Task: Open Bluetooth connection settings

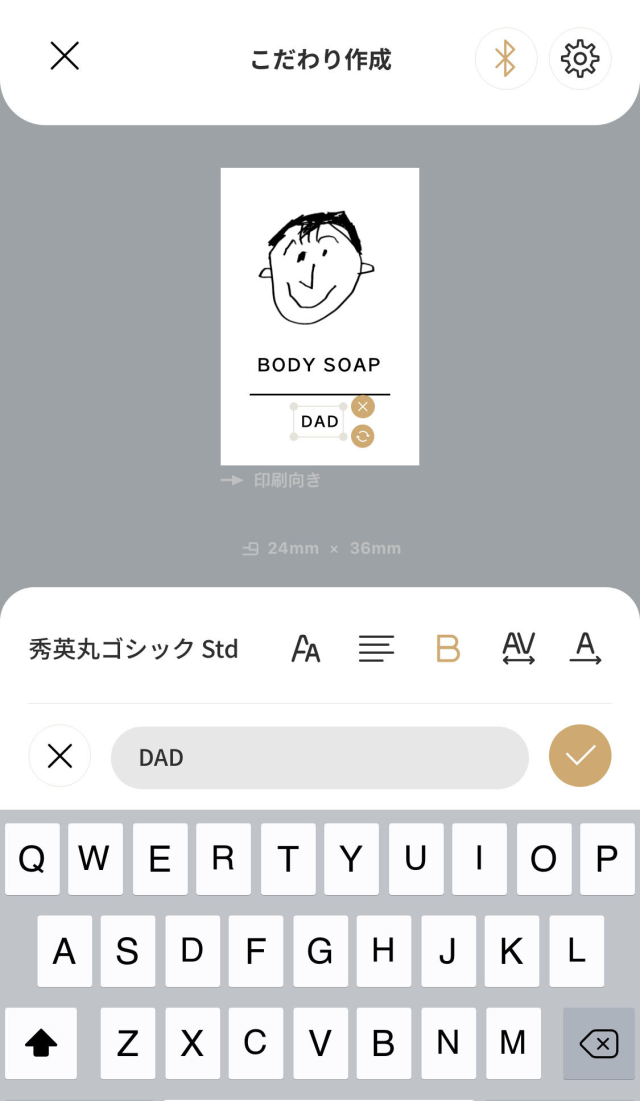Action: (x=505, y=59)
